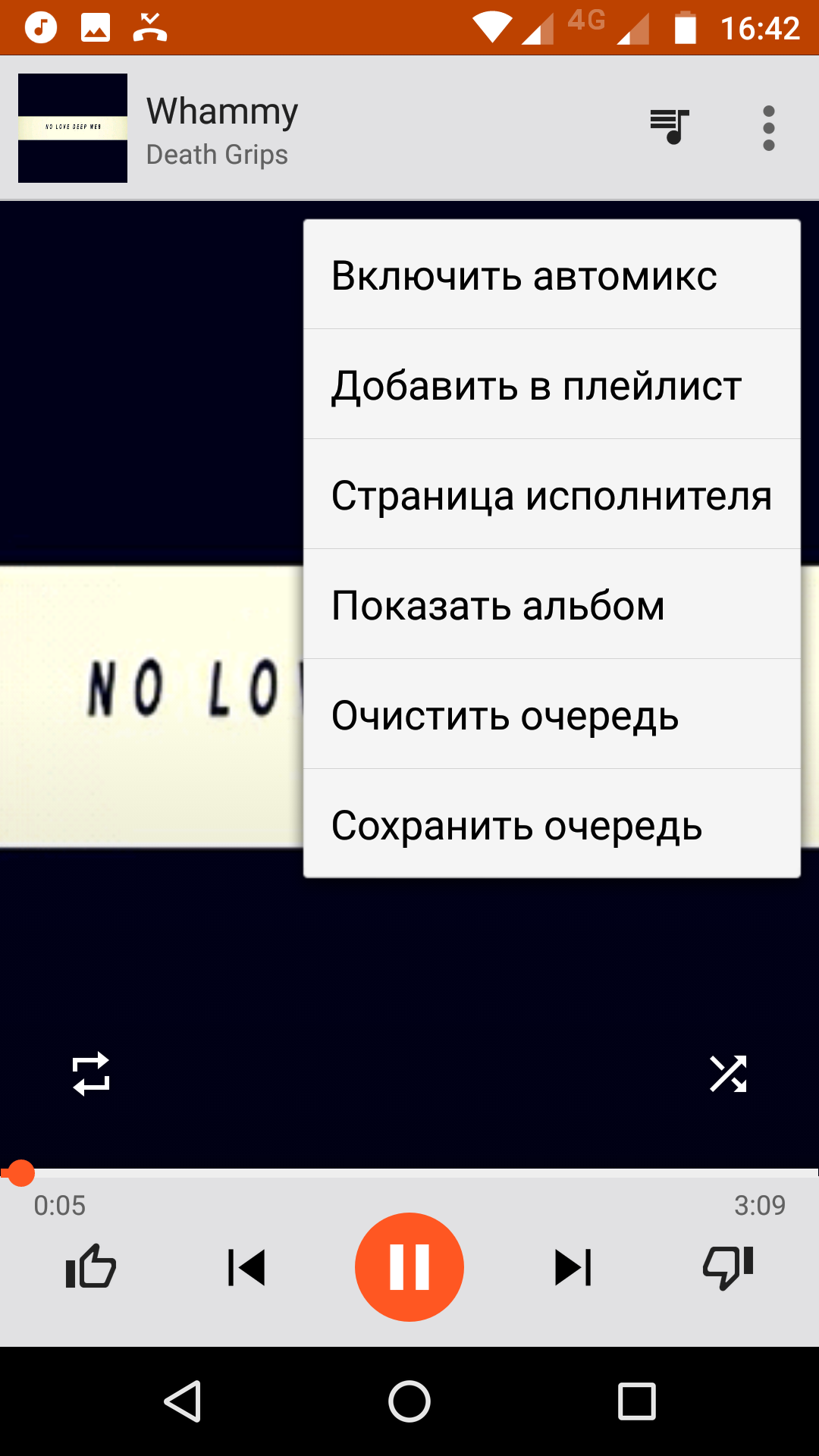Go to the previous track

click(x=246, y=1267)
